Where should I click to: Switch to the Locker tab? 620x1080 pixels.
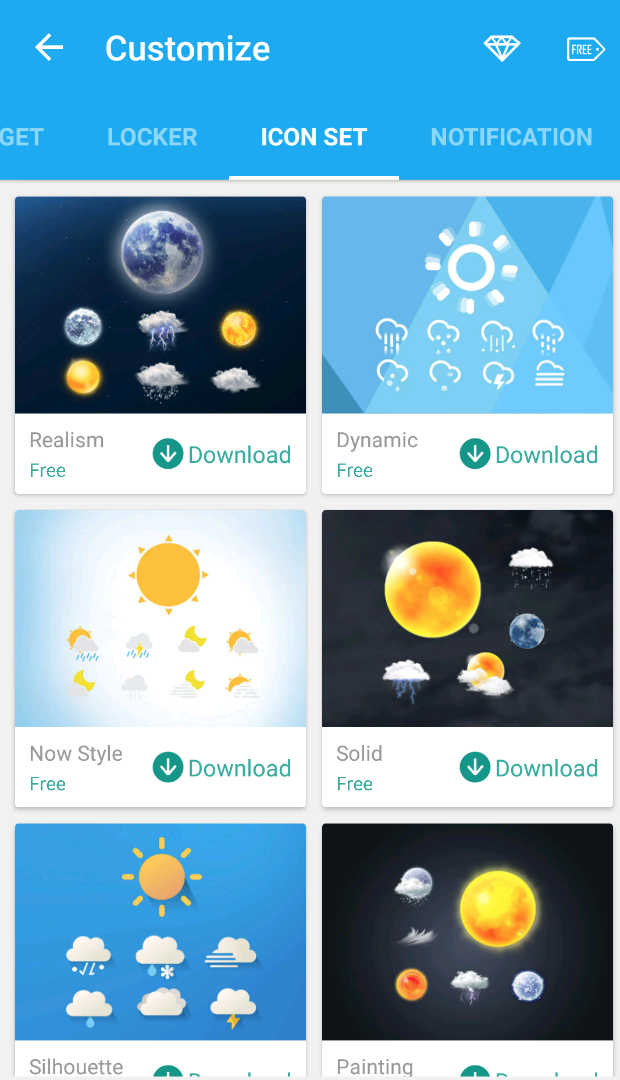click(152, 137)
